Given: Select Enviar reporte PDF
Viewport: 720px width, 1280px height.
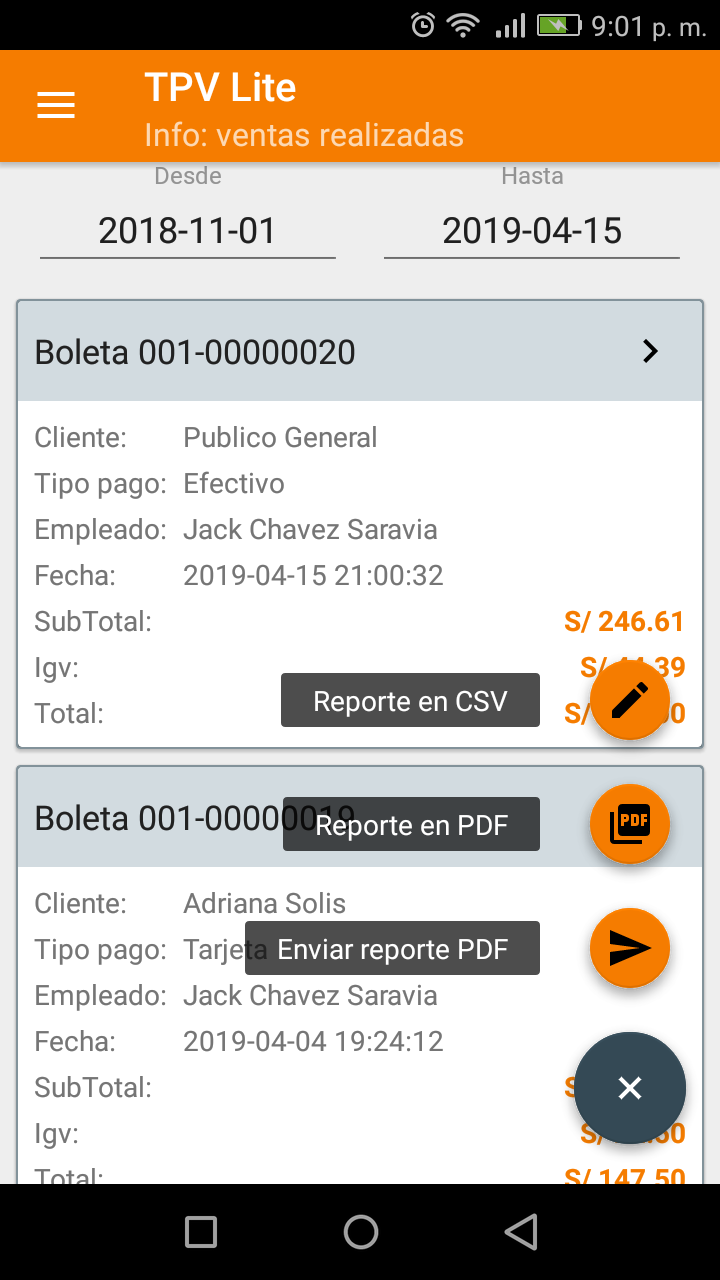Looking at the screenshot, I should [392, 947].
